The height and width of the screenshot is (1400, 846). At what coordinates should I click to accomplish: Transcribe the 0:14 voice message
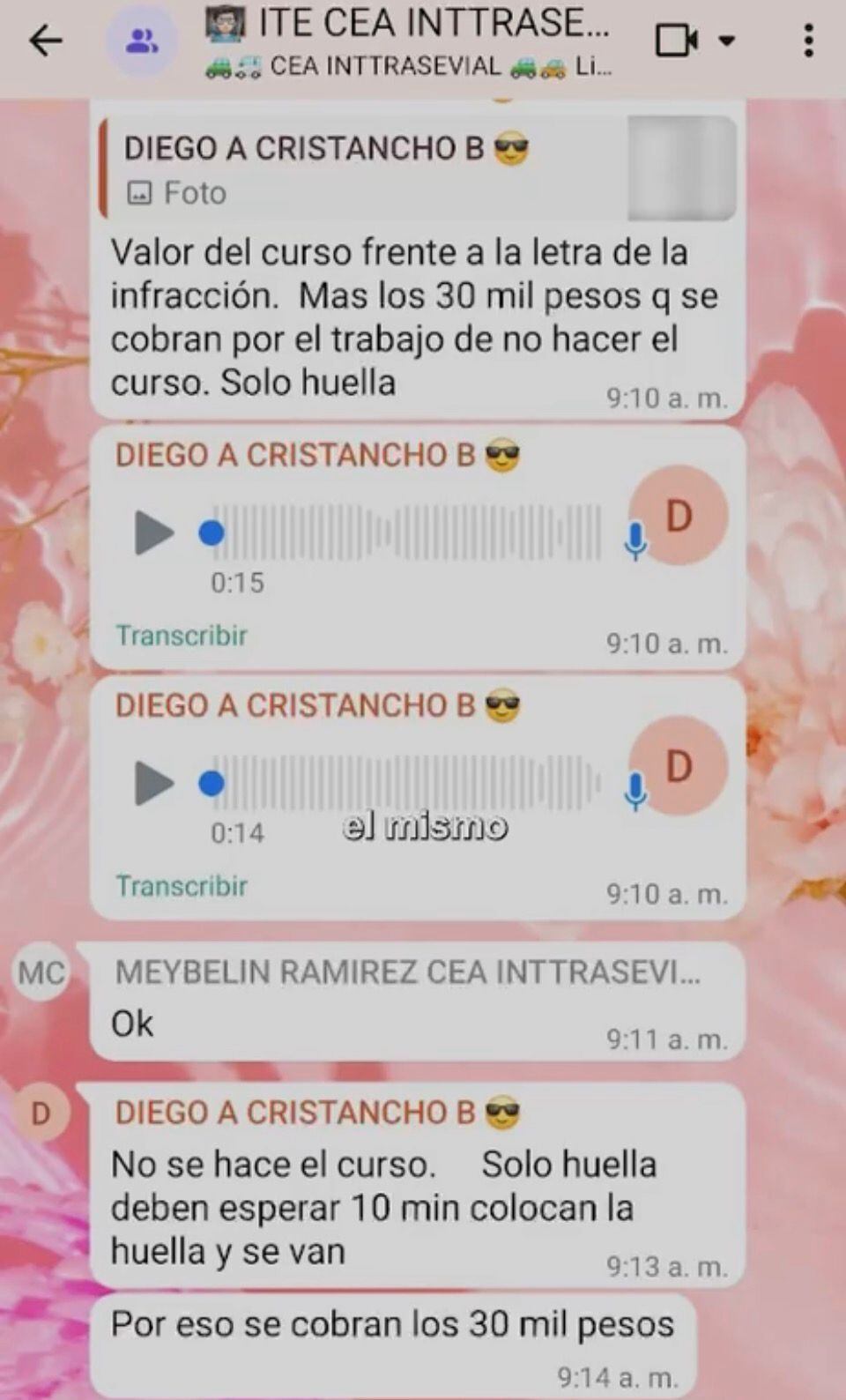coord(182,886)
